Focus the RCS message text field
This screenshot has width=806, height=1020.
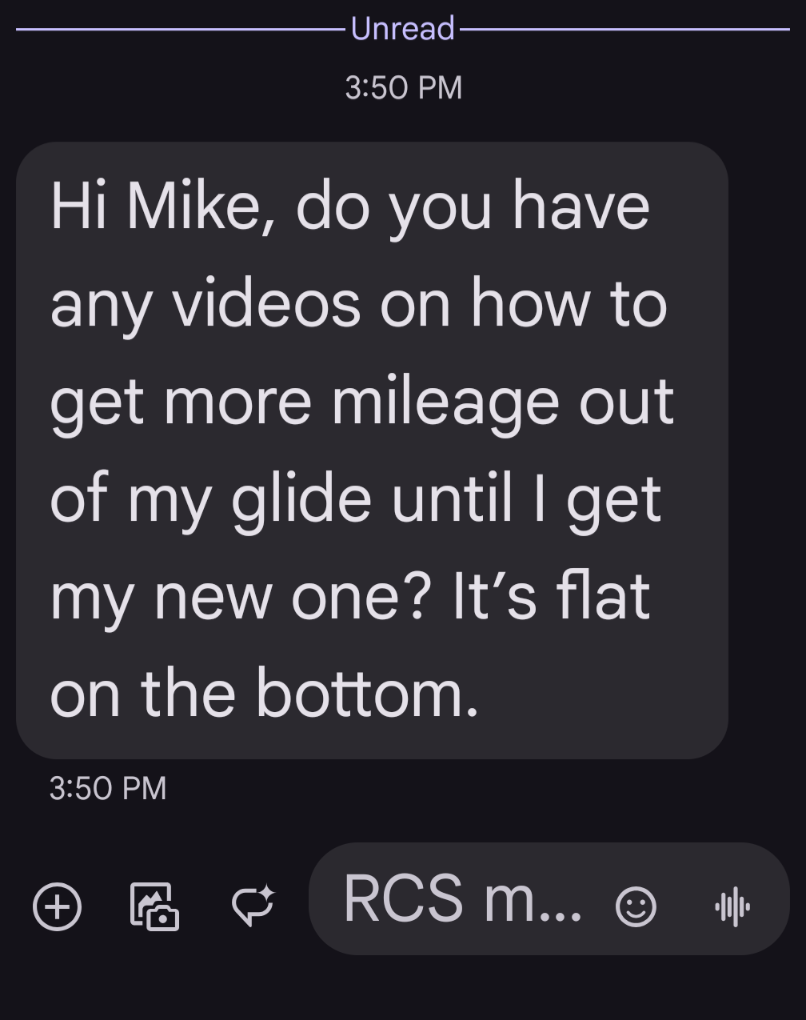460,899
